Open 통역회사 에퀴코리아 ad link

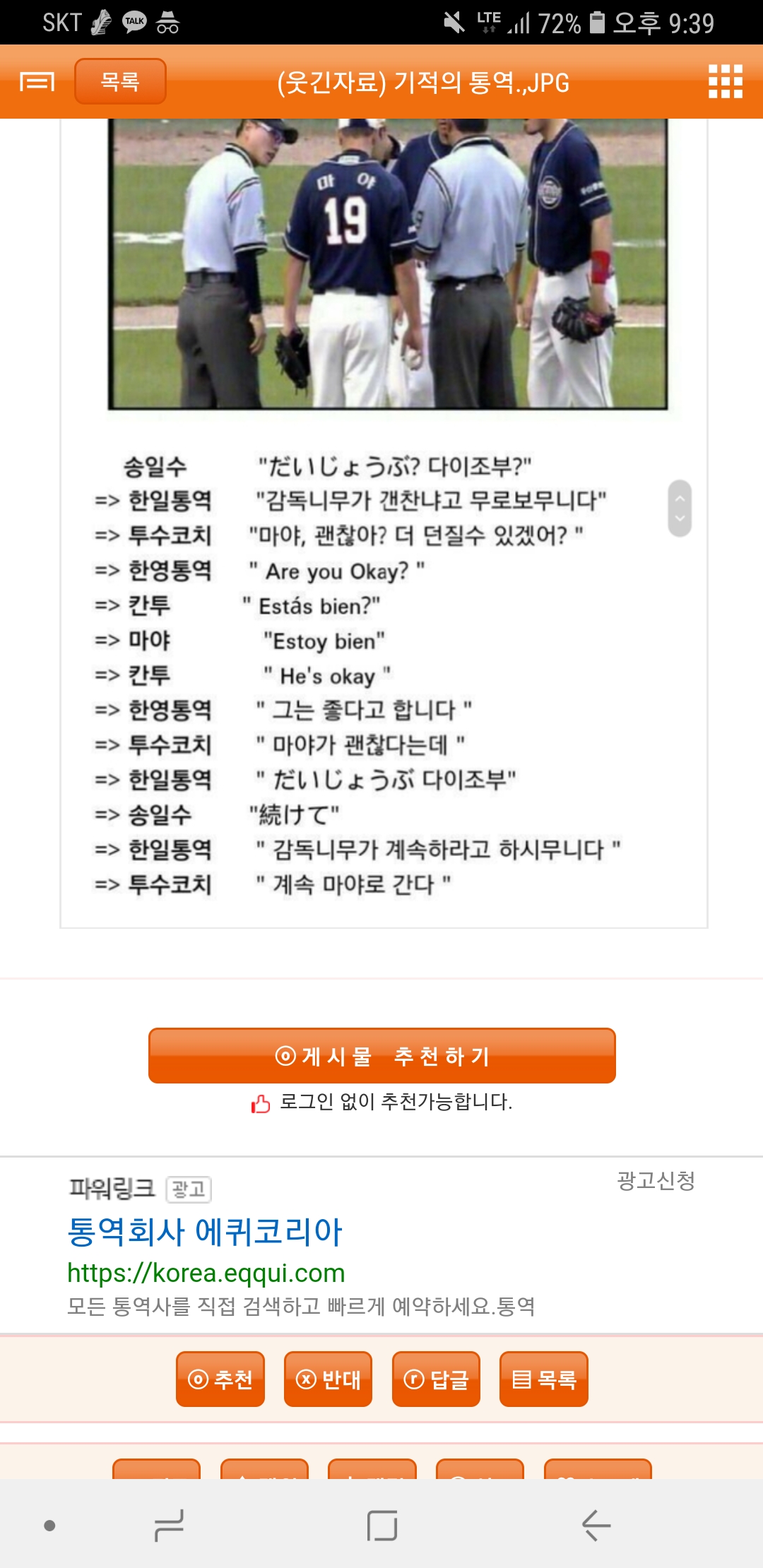(x=205, y=1232)
